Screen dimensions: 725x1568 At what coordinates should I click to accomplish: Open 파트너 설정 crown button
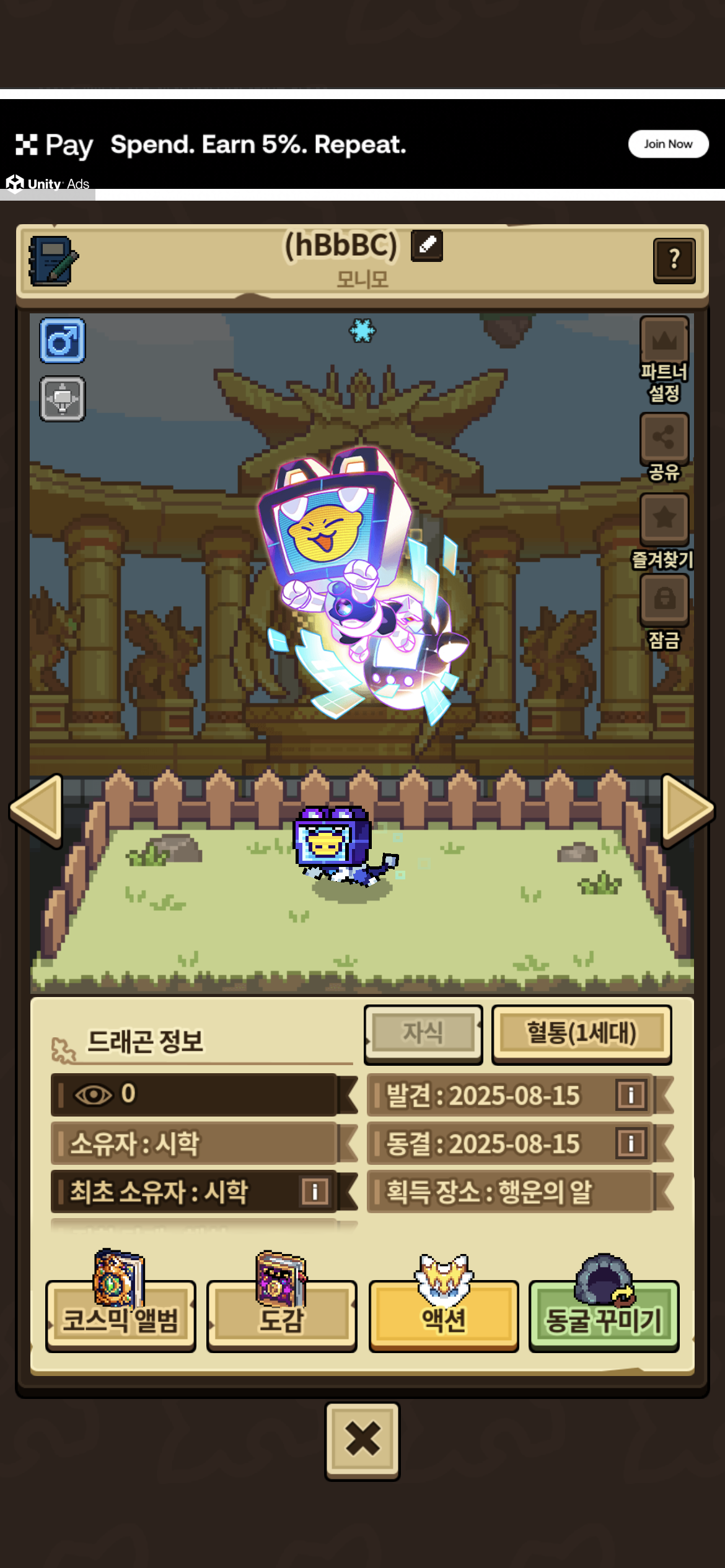click(664, 360)
